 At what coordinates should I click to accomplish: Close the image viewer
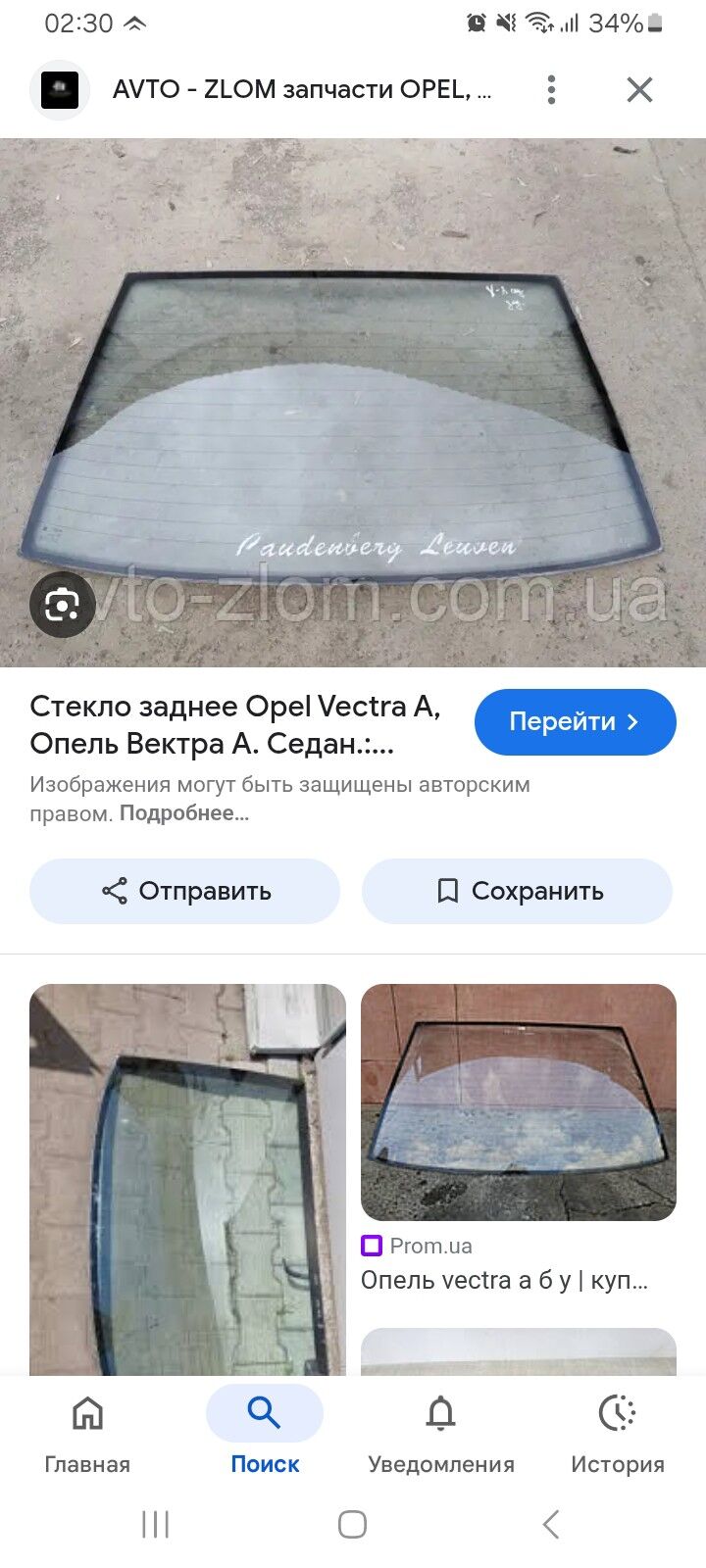coord(639,90)
